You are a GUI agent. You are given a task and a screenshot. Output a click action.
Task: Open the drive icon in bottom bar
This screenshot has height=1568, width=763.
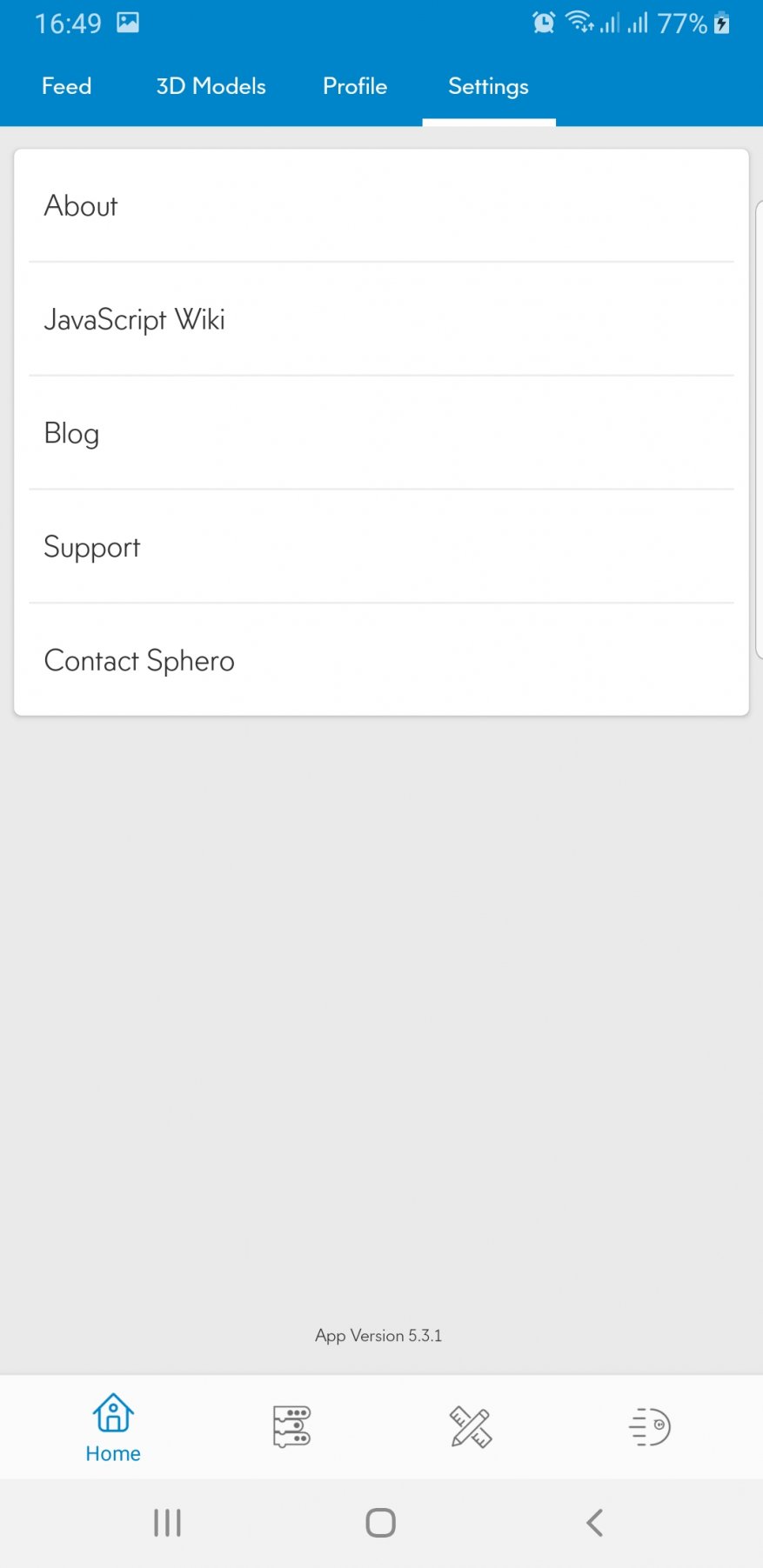click(649, 1426)
